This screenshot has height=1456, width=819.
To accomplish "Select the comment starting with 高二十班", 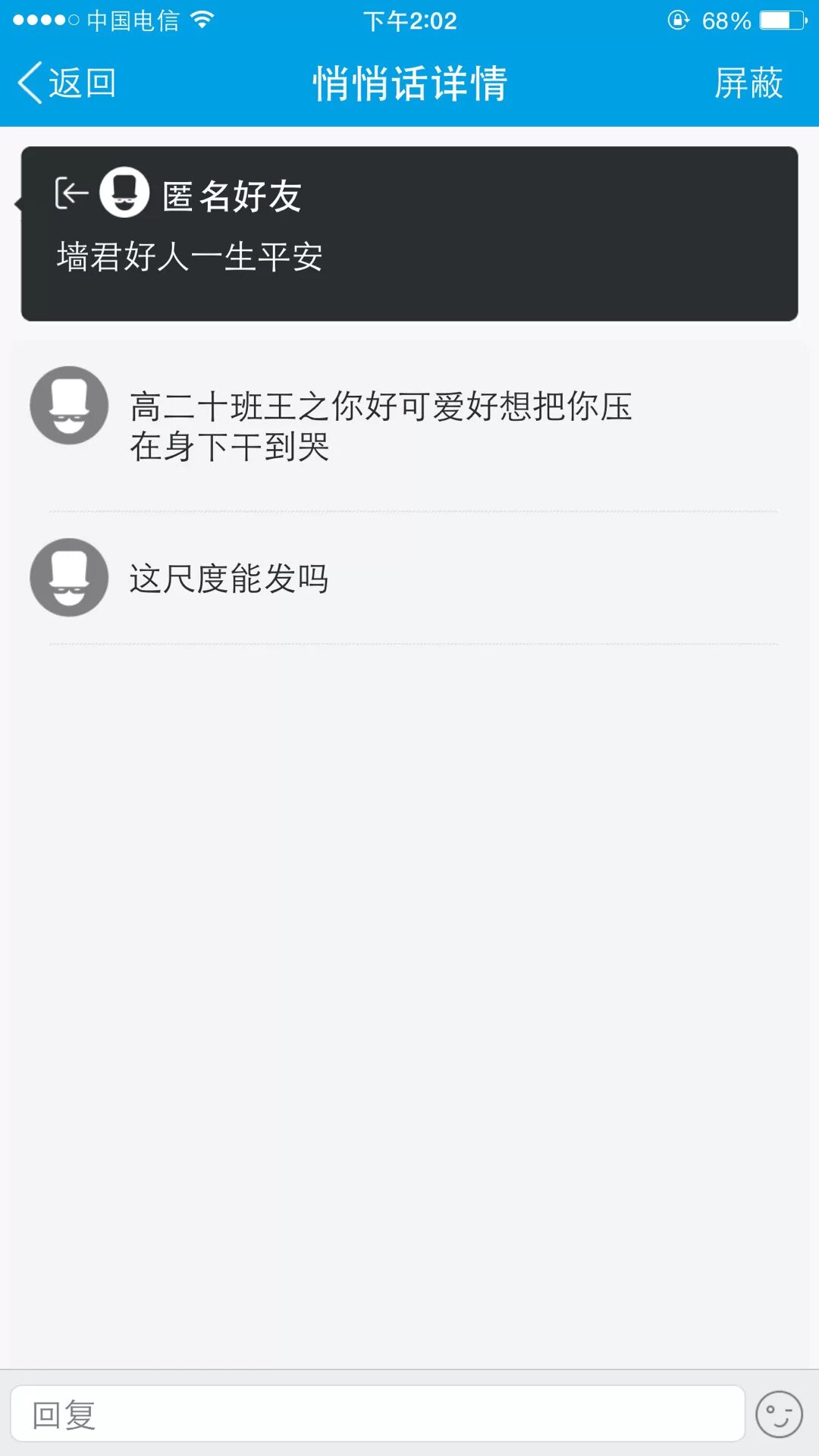I will coord(380,426).
